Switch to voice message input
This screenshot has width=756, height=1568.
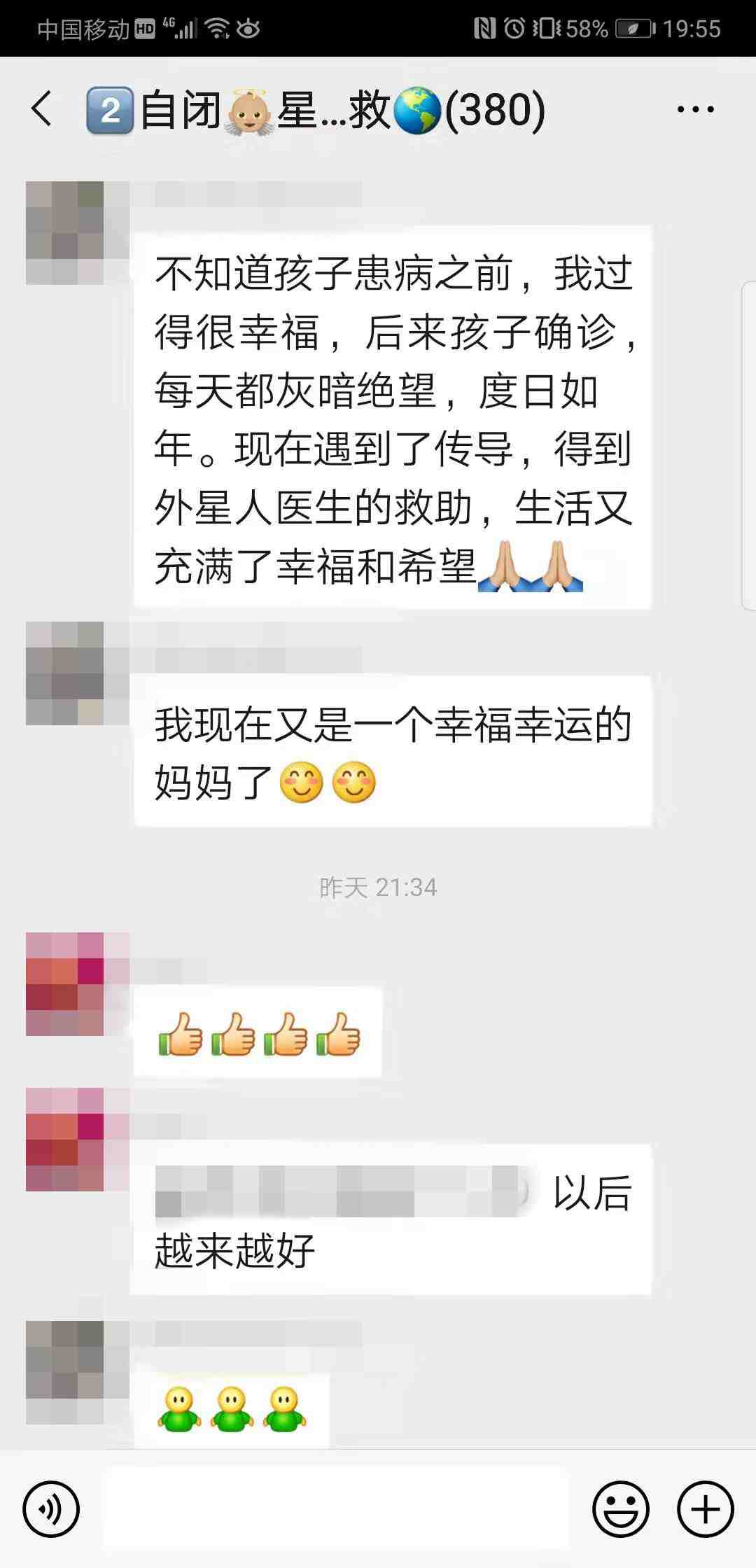pos(51,1509)
